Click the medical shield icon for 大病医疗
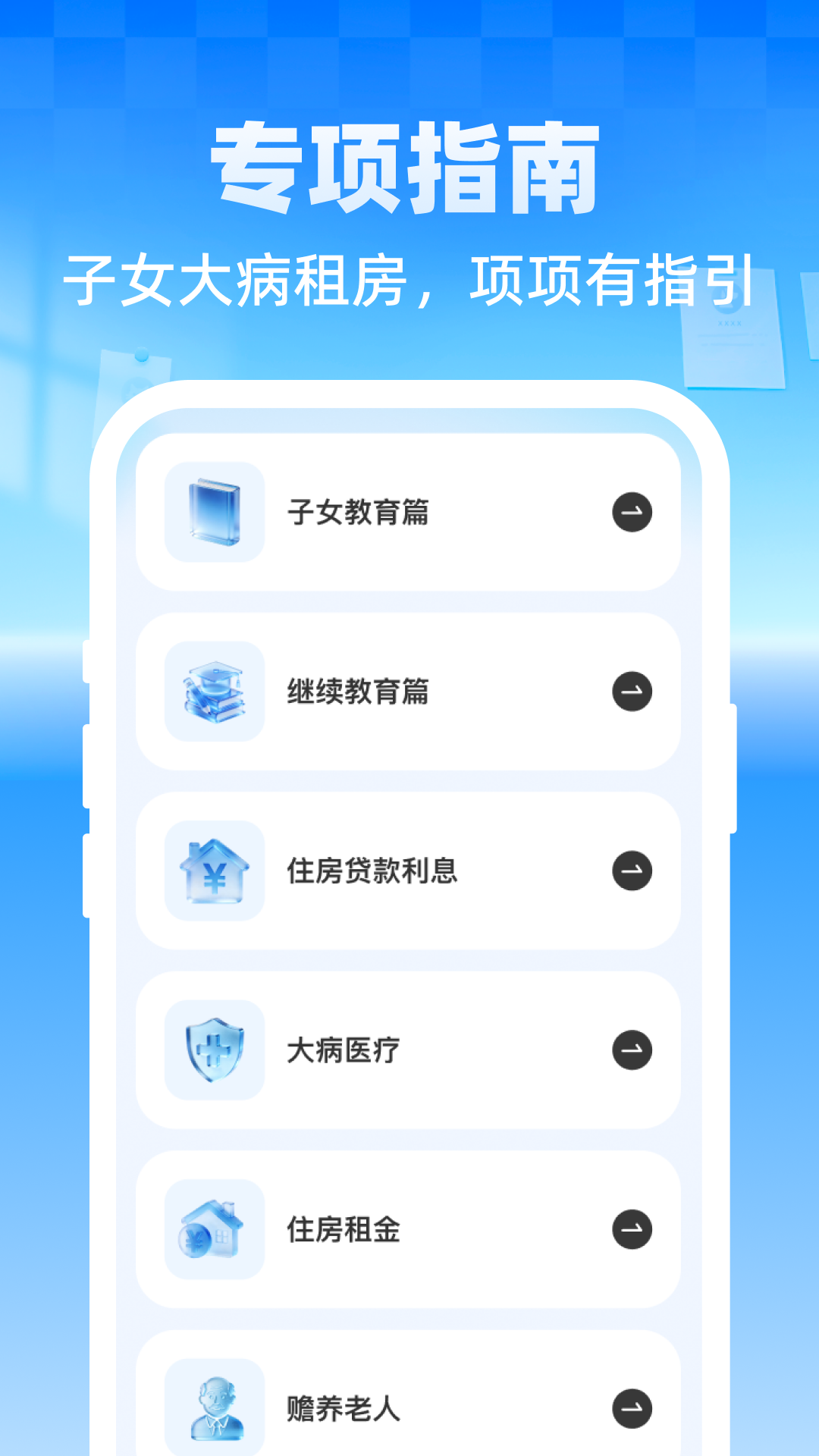 (215, 1050)
